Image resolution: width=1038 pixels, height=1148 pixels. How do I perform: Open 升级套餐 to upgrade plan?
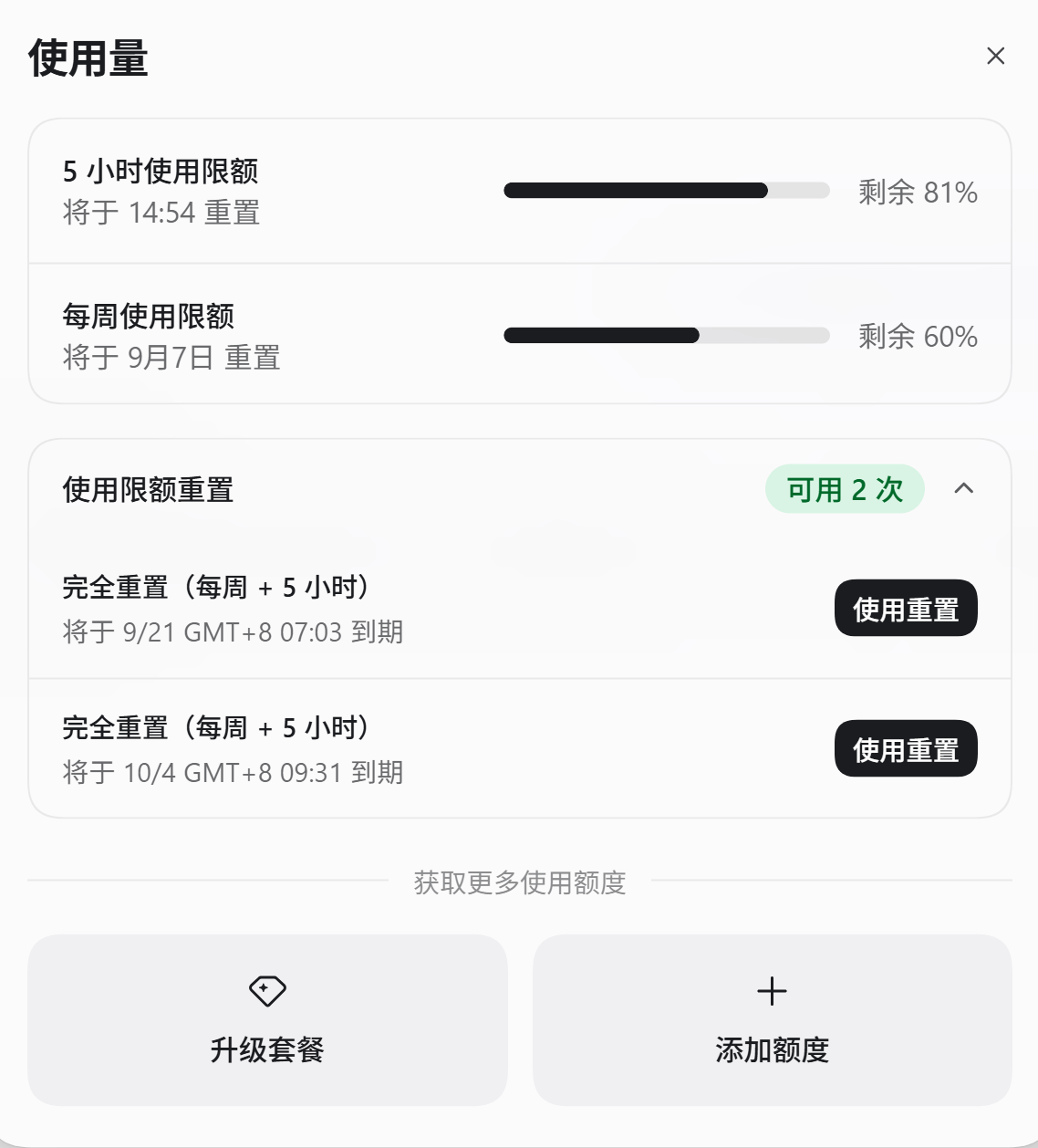(x=267, y=1019)
